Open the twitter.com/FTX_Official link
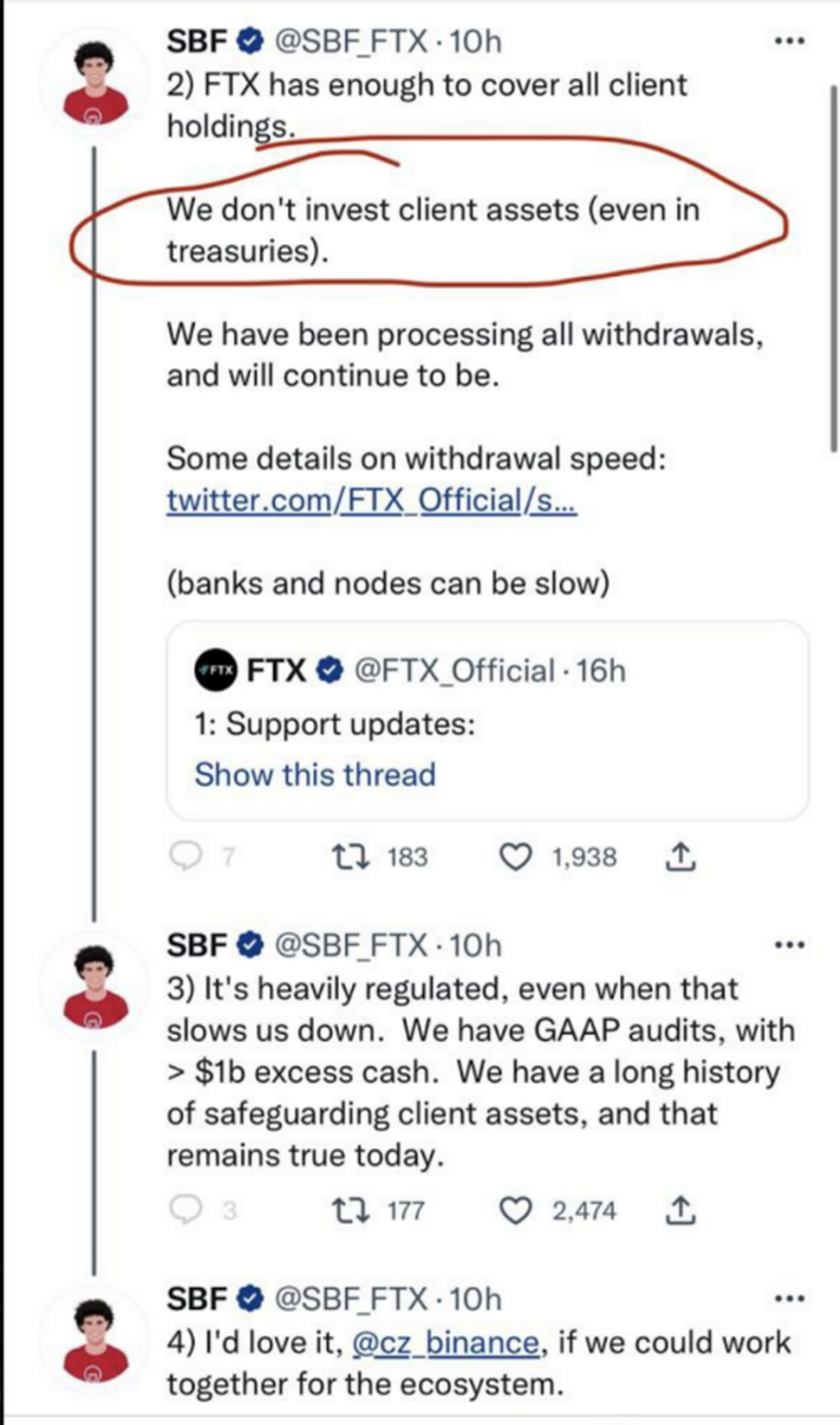840x1425 pixels. [x=372, y=501]
